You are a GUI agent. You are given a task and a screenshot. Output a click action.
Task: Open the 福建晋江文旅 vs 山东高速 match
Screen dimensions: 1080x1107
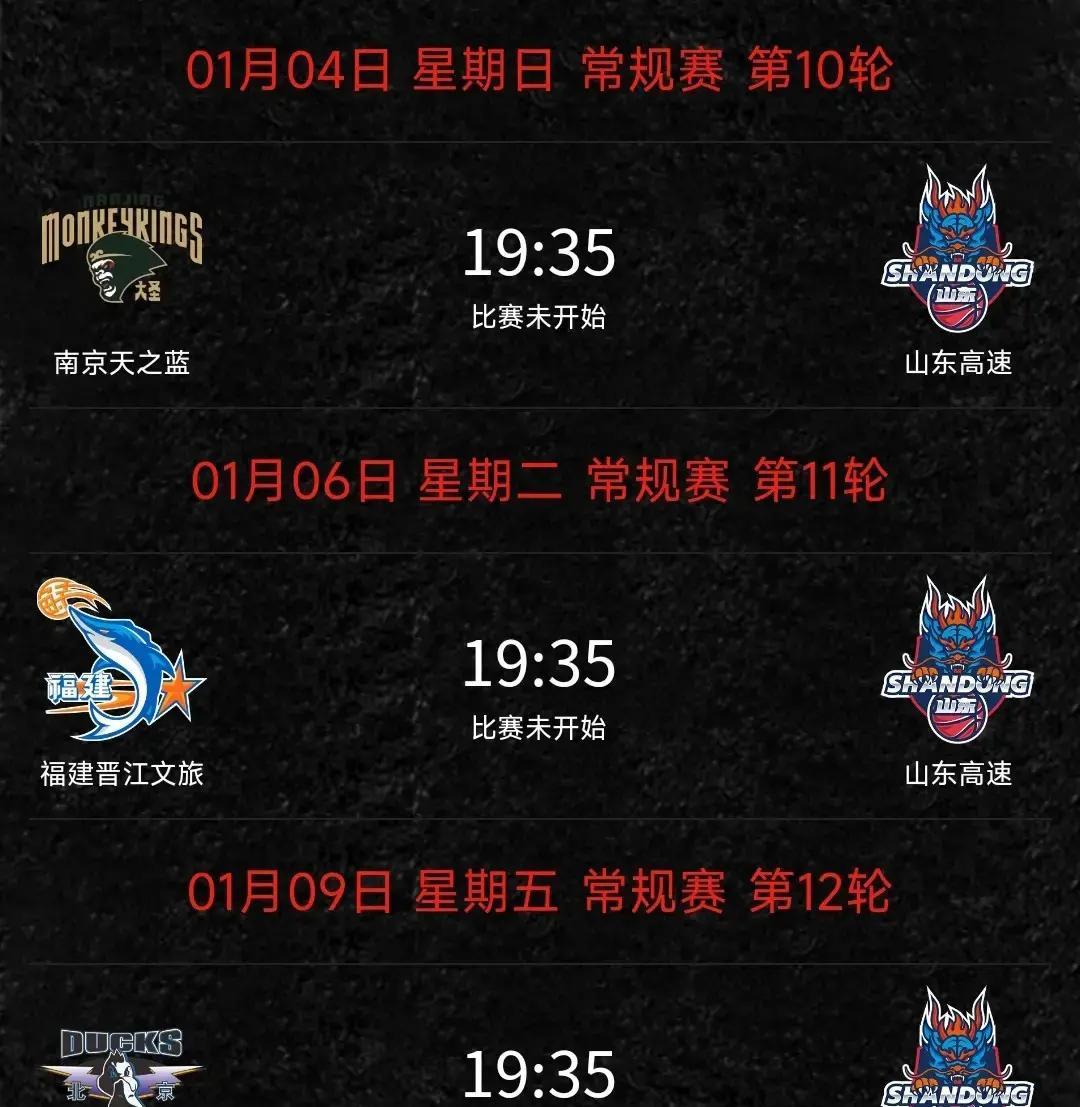539,684
